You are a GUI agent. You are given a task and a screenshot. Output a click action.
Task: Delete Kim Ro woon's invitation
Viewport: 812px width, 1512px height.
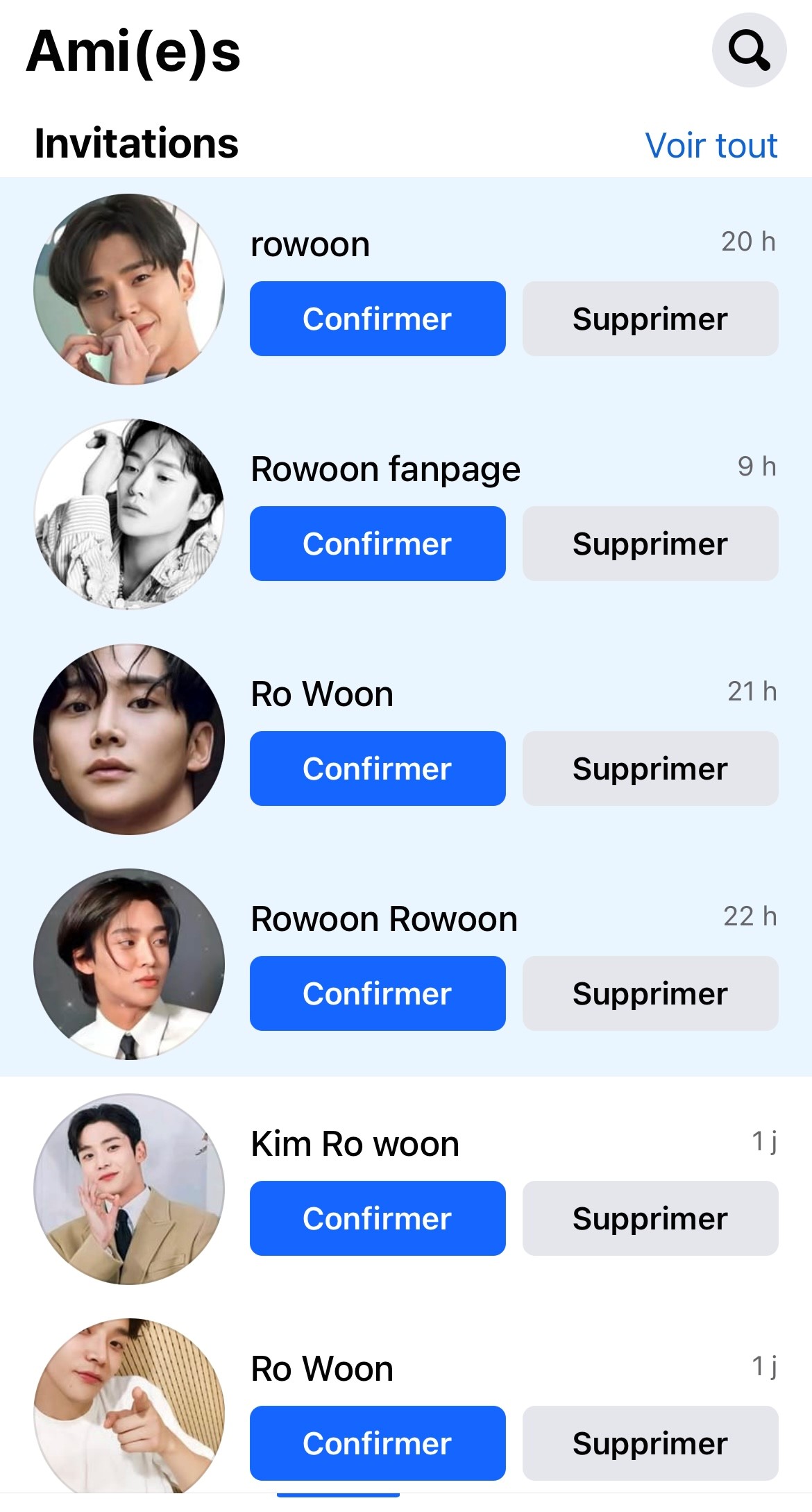coord(650,1218)
